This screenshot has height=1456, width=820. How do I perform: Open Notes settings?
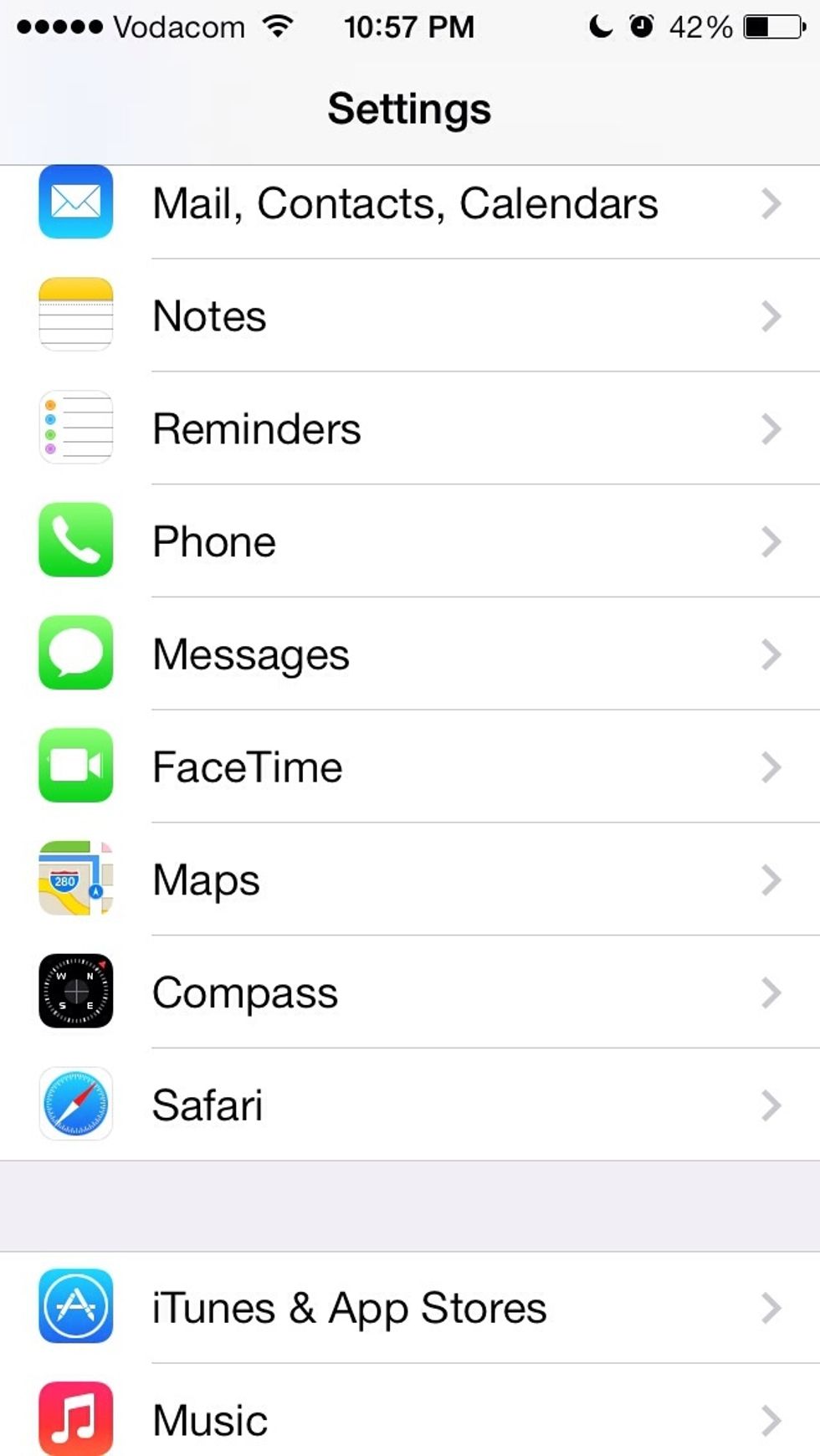tap(410, 315)
